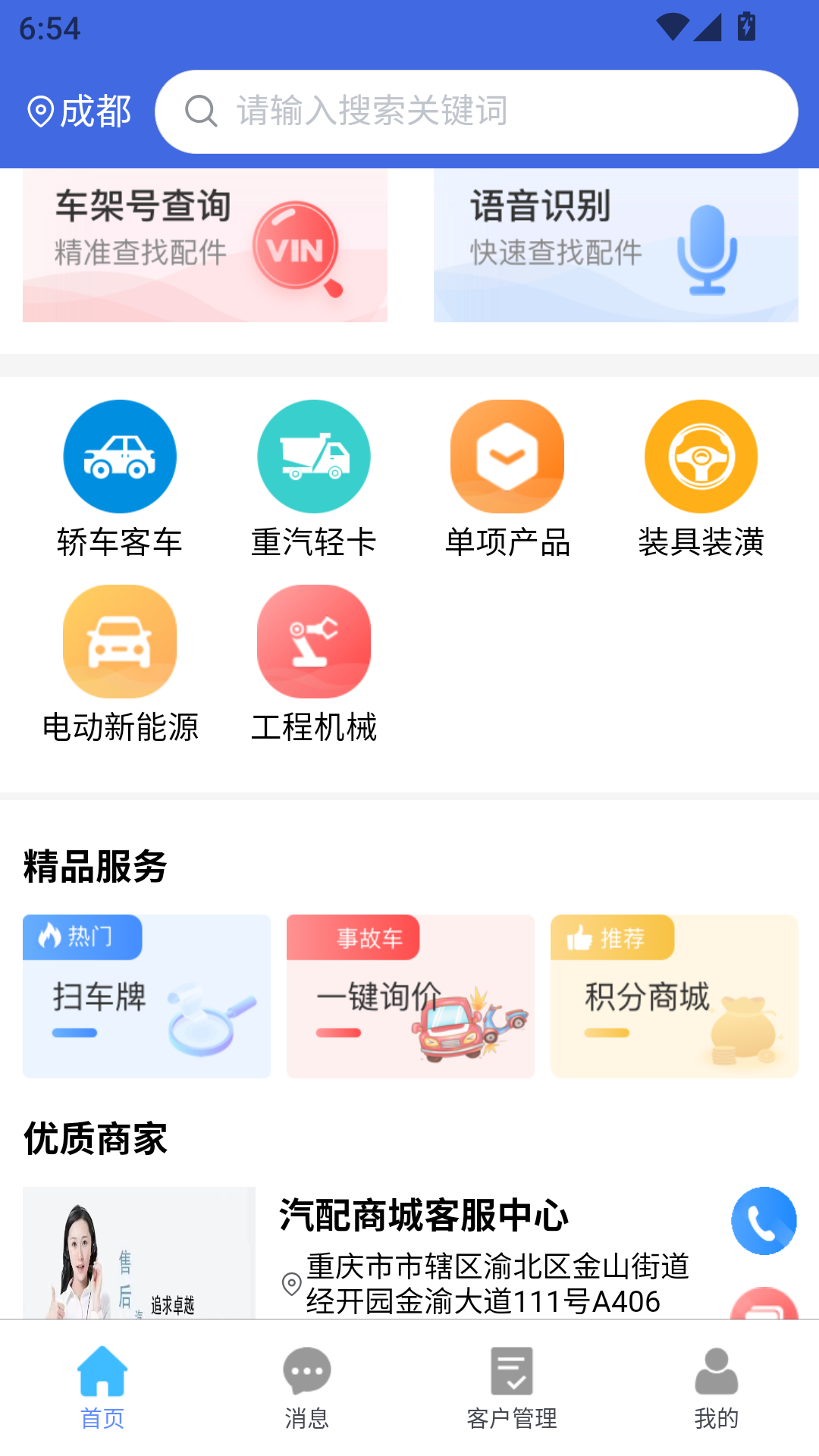819x1456 pixels.
Task: Open 语音识别 voice search
Action: [615, 245]
